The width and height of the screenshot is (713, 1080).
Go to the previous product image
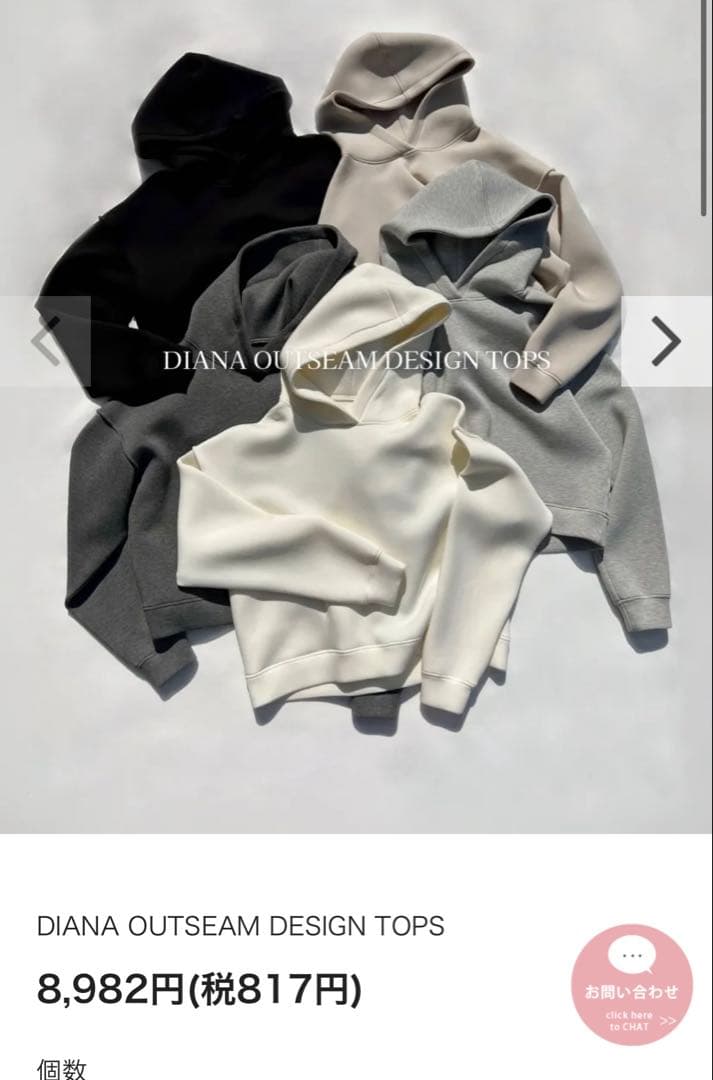click(46, 342)
